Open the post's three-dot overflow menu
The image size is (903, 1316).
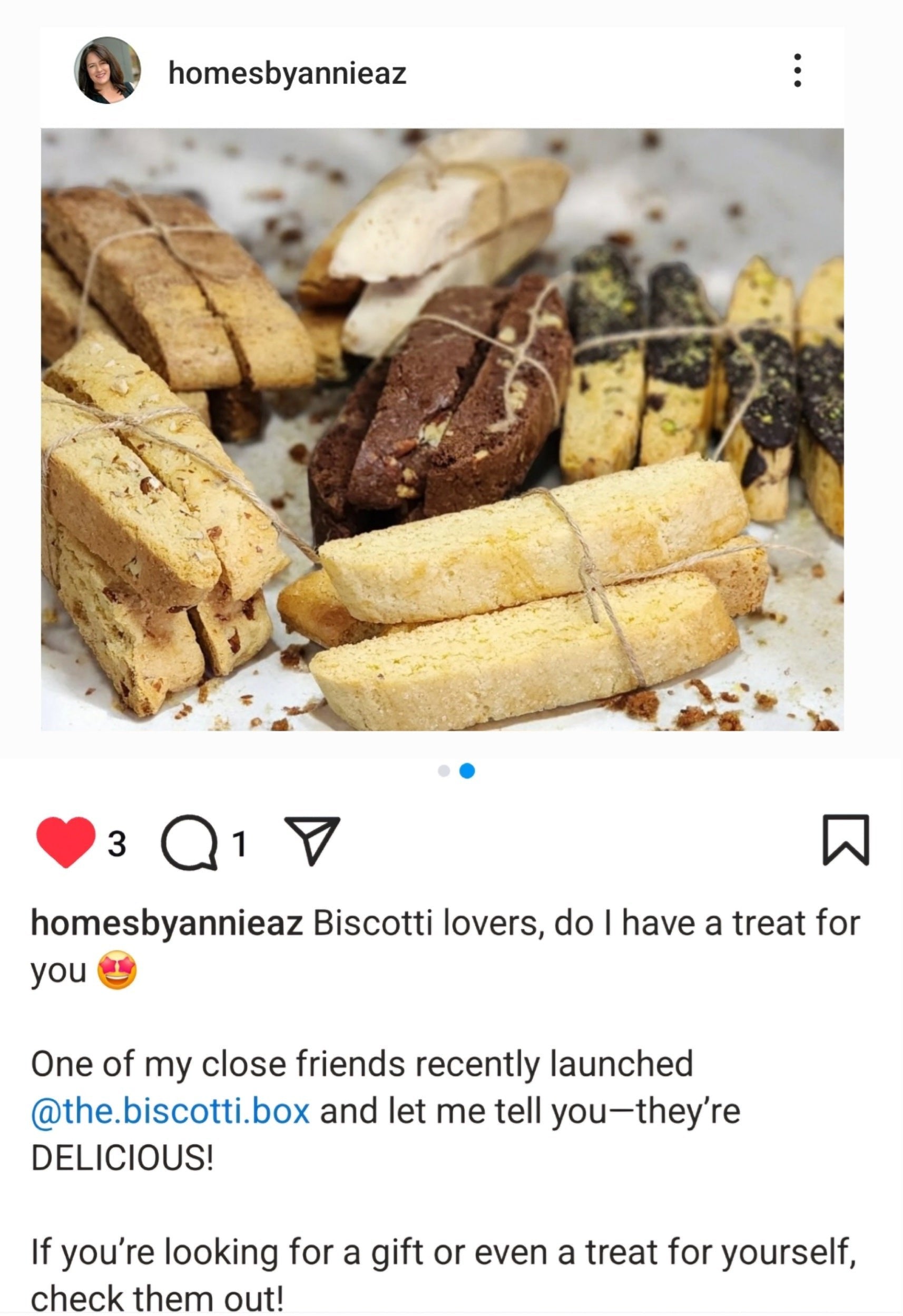[797, 71]
